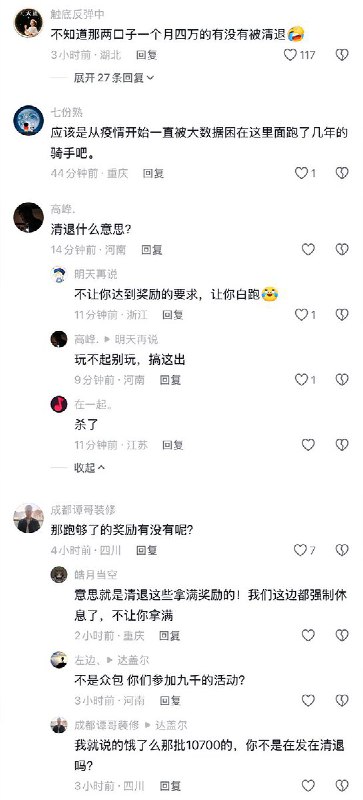Image resolution: width=363 pixels, height=800 pixels.
Task: Like the comment 清退什么意思
Action: 308,249
